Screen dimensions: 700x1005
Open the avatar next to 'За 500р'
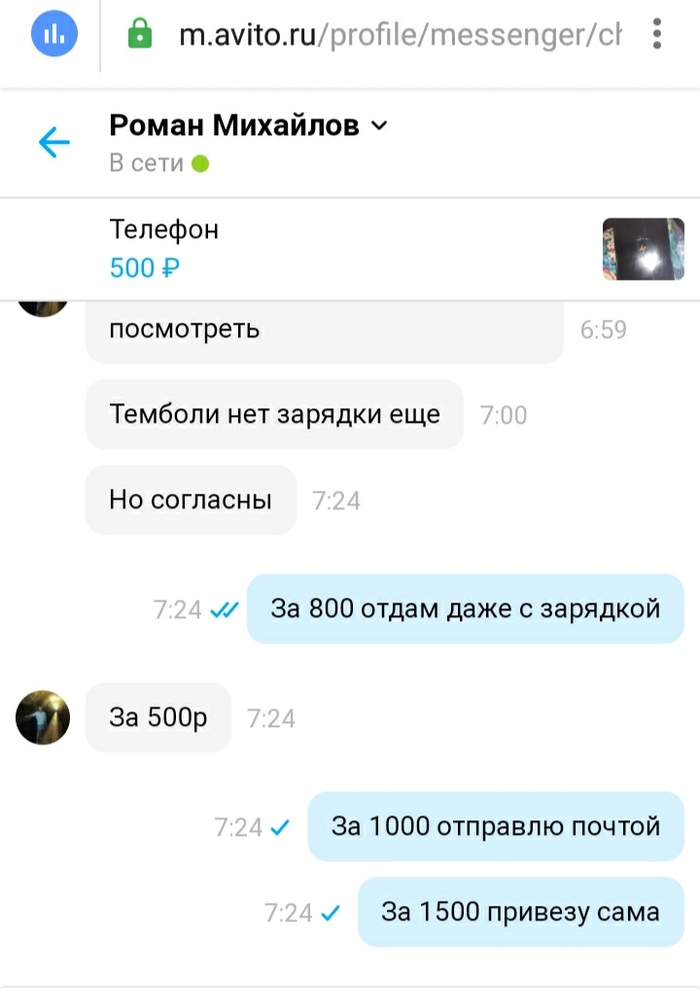(43, 717)
